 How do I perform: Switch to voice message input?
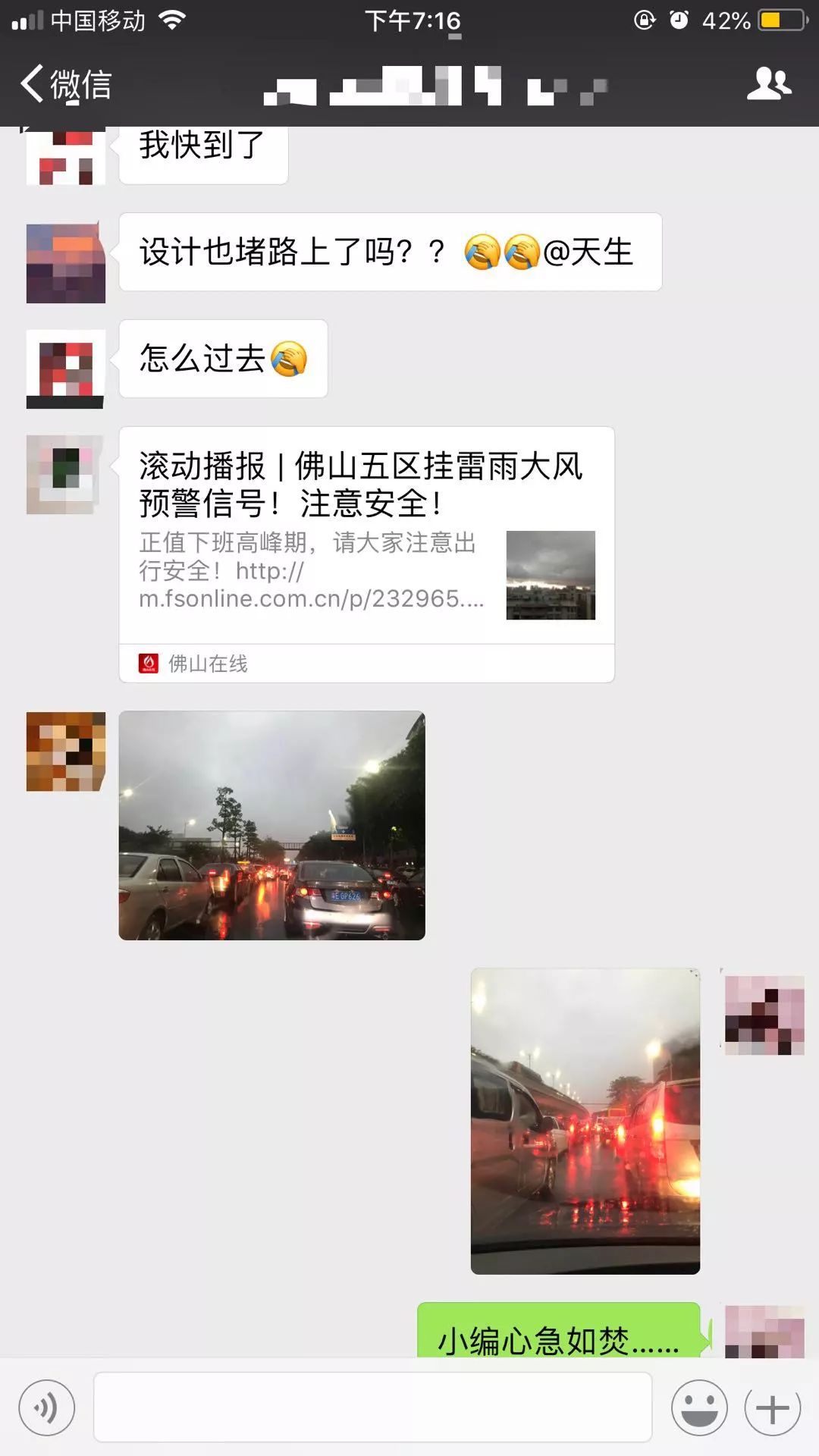point(47,1408)
